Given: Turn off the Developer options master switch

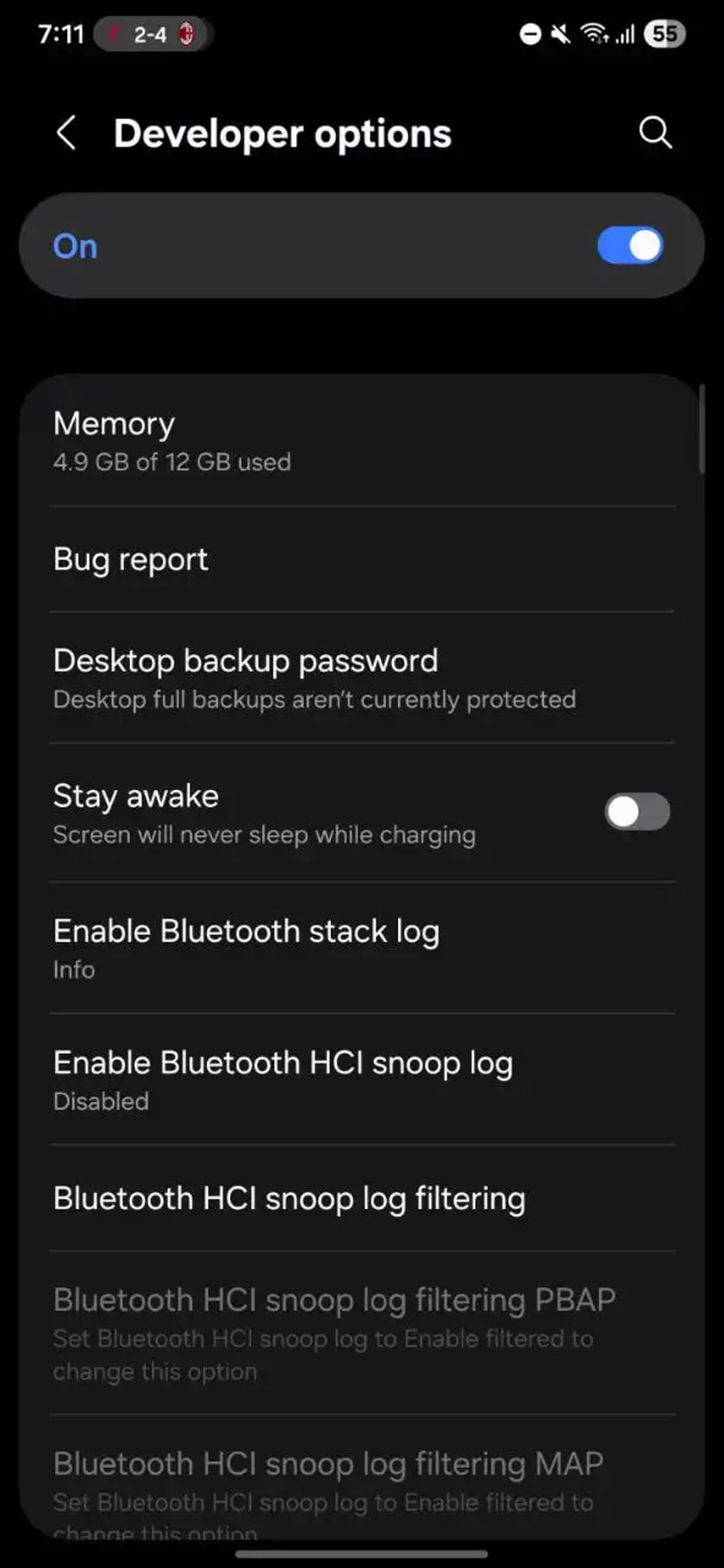Looking at the screenshot, I should pyautogui.click(x=630, y=246).
